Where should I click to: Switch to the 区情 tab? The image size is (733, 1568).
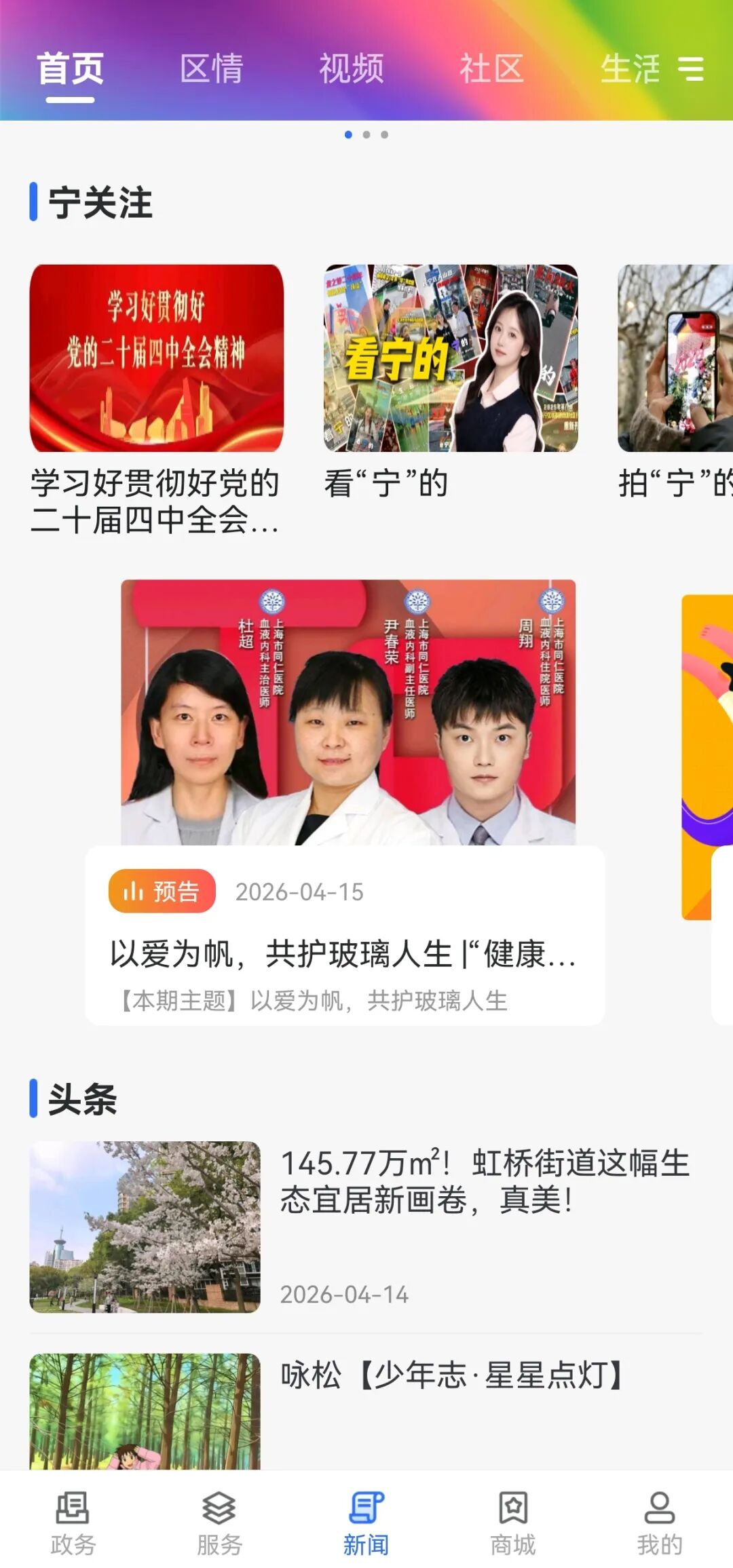(211, 69)
